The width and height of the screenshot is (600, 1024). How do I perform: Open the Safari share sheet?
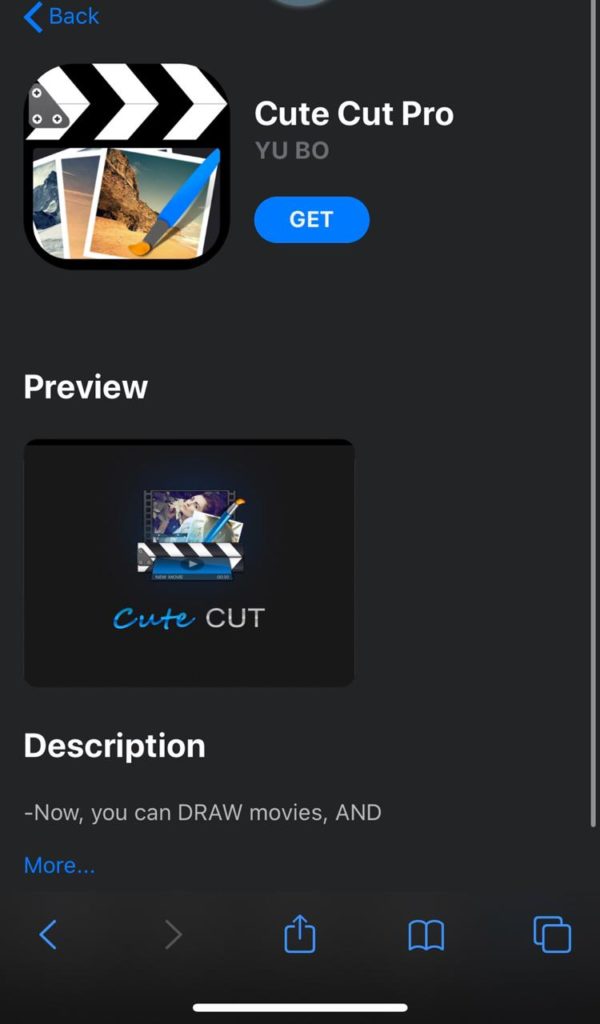(300, 934)
